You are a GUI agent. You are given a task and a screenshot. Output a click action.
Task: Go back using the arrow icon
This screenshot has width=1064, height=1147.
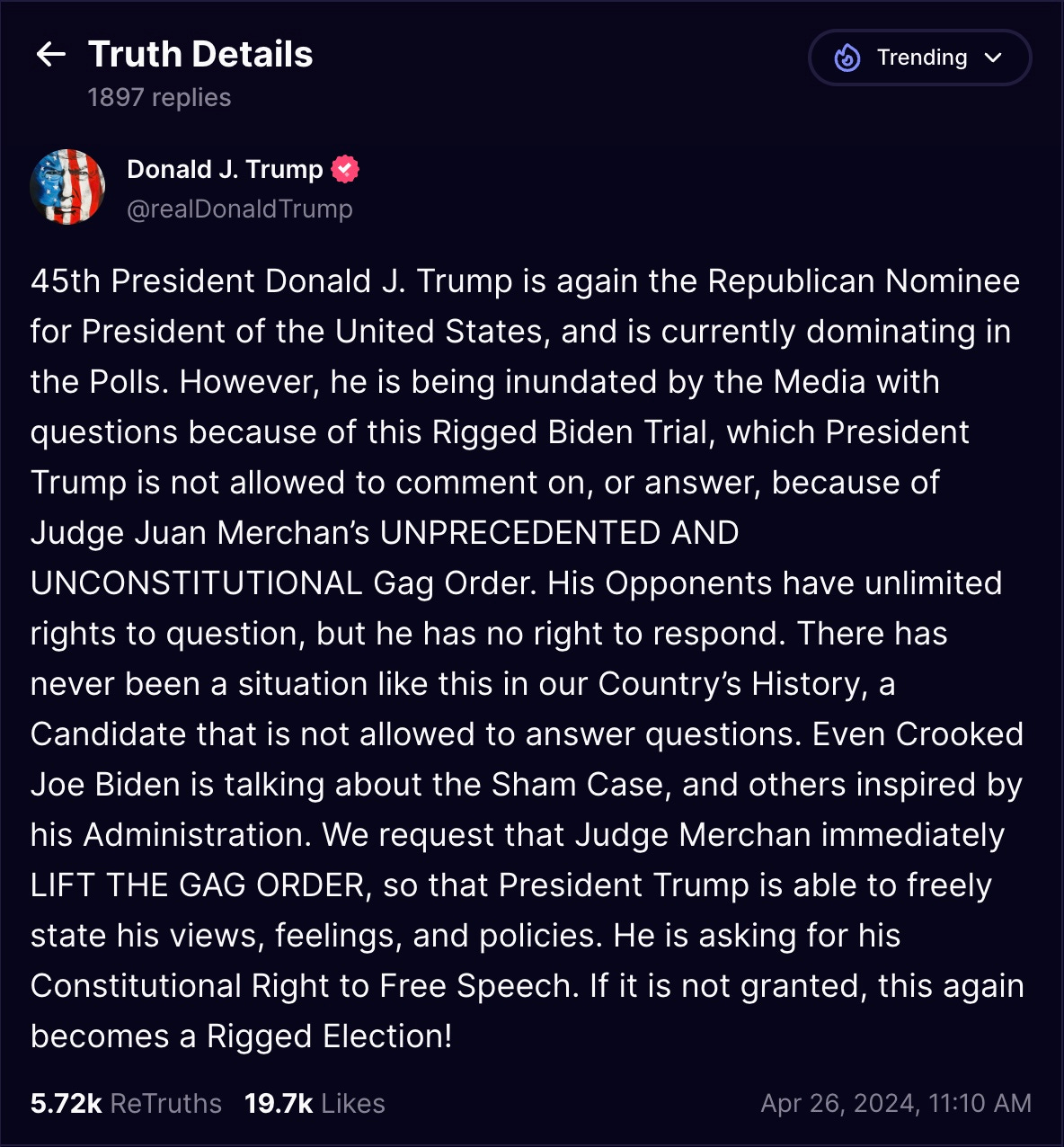[51, 55]
